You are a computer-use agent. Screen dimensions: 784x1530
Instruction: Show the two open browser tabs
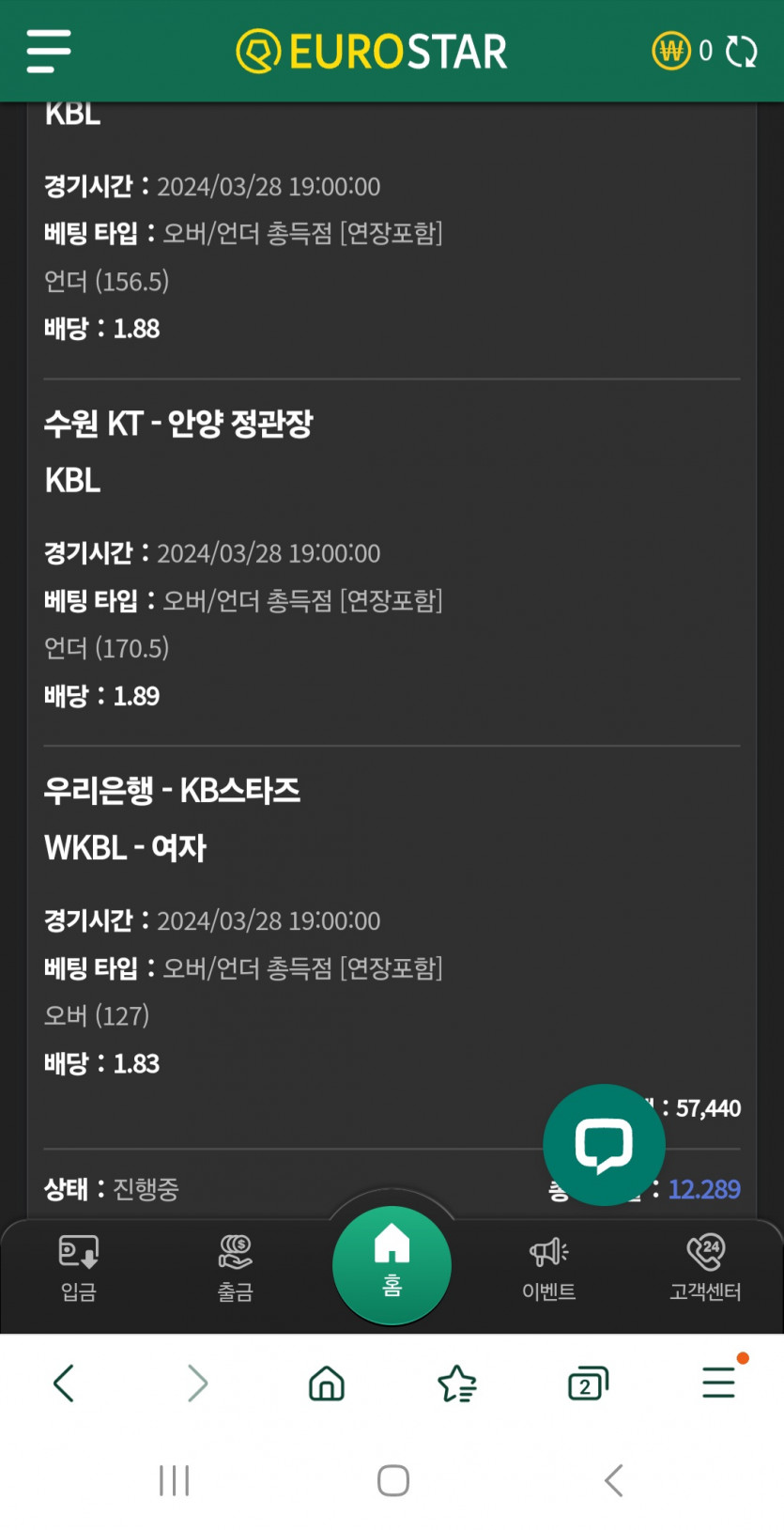pyautogui.click(x=588, y=1383)
